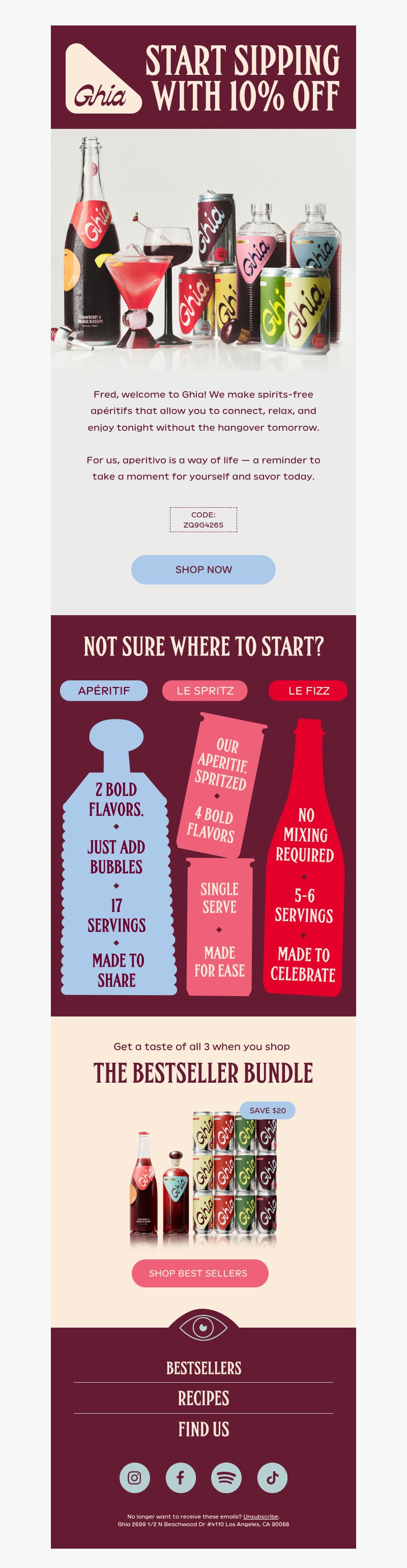
Task: Select the Le Fizz chip
Action: tap(308, 690)
